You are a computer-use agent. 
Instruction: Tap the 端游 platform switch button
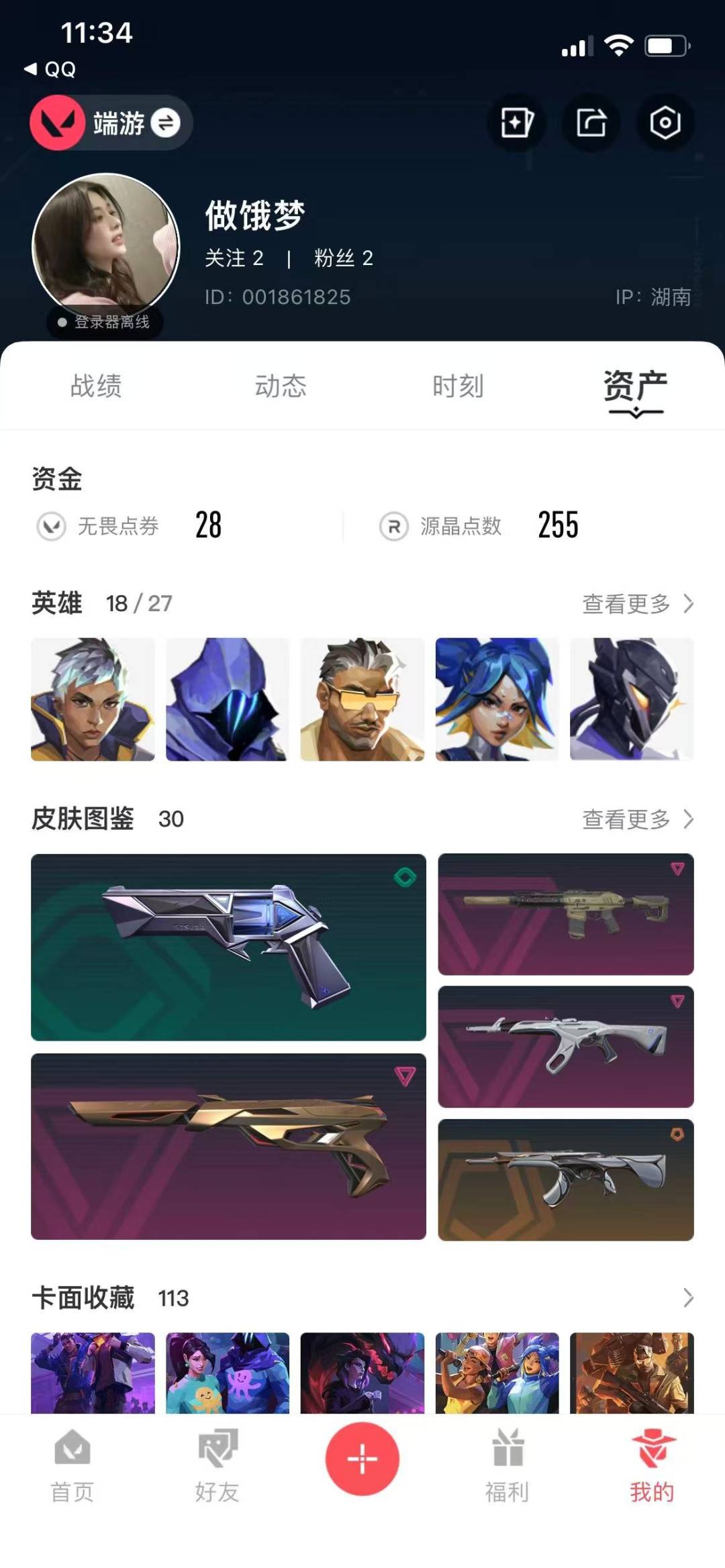point(111,123)
